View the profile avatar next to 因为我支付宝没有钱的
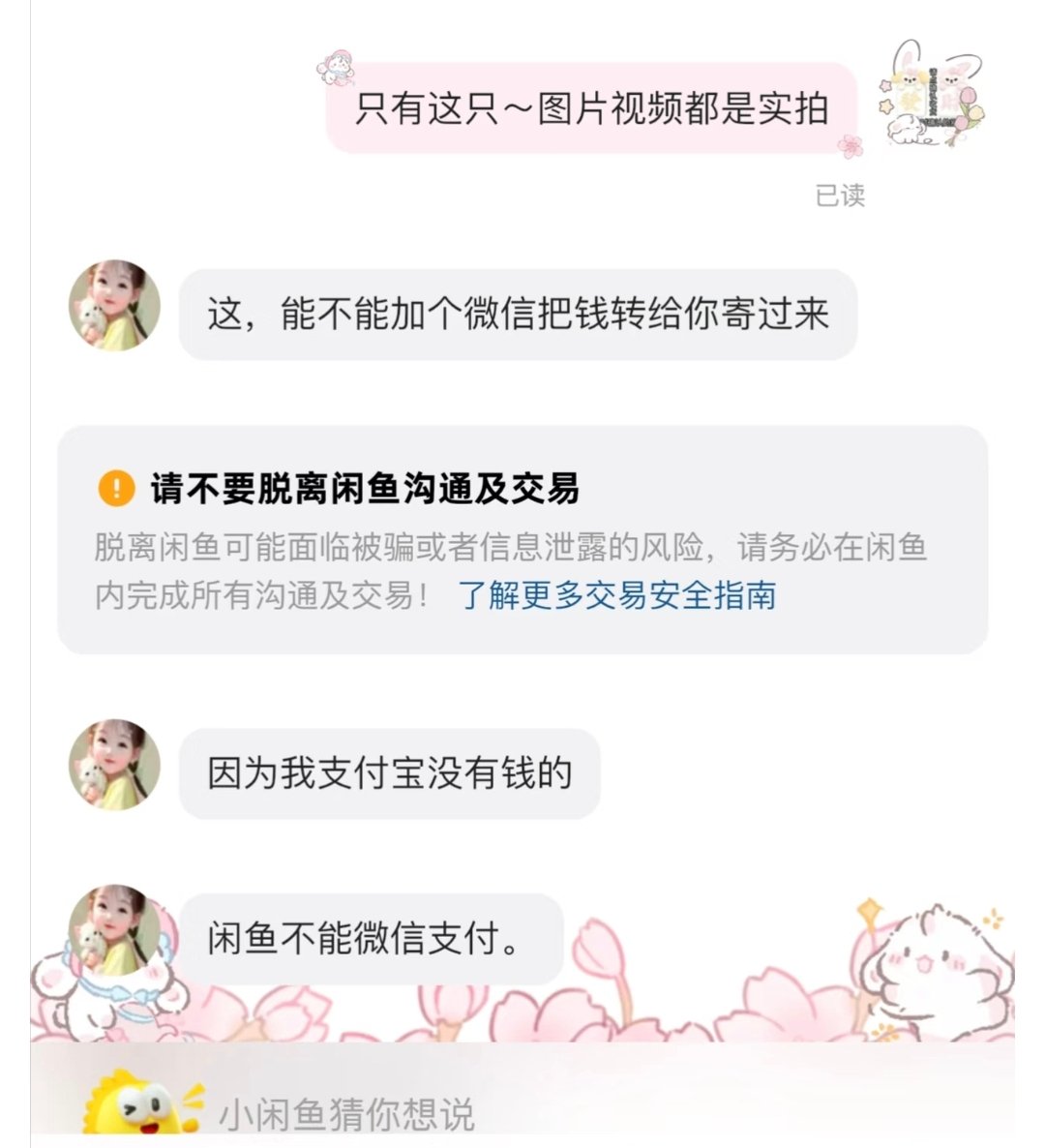 [114, 765]
